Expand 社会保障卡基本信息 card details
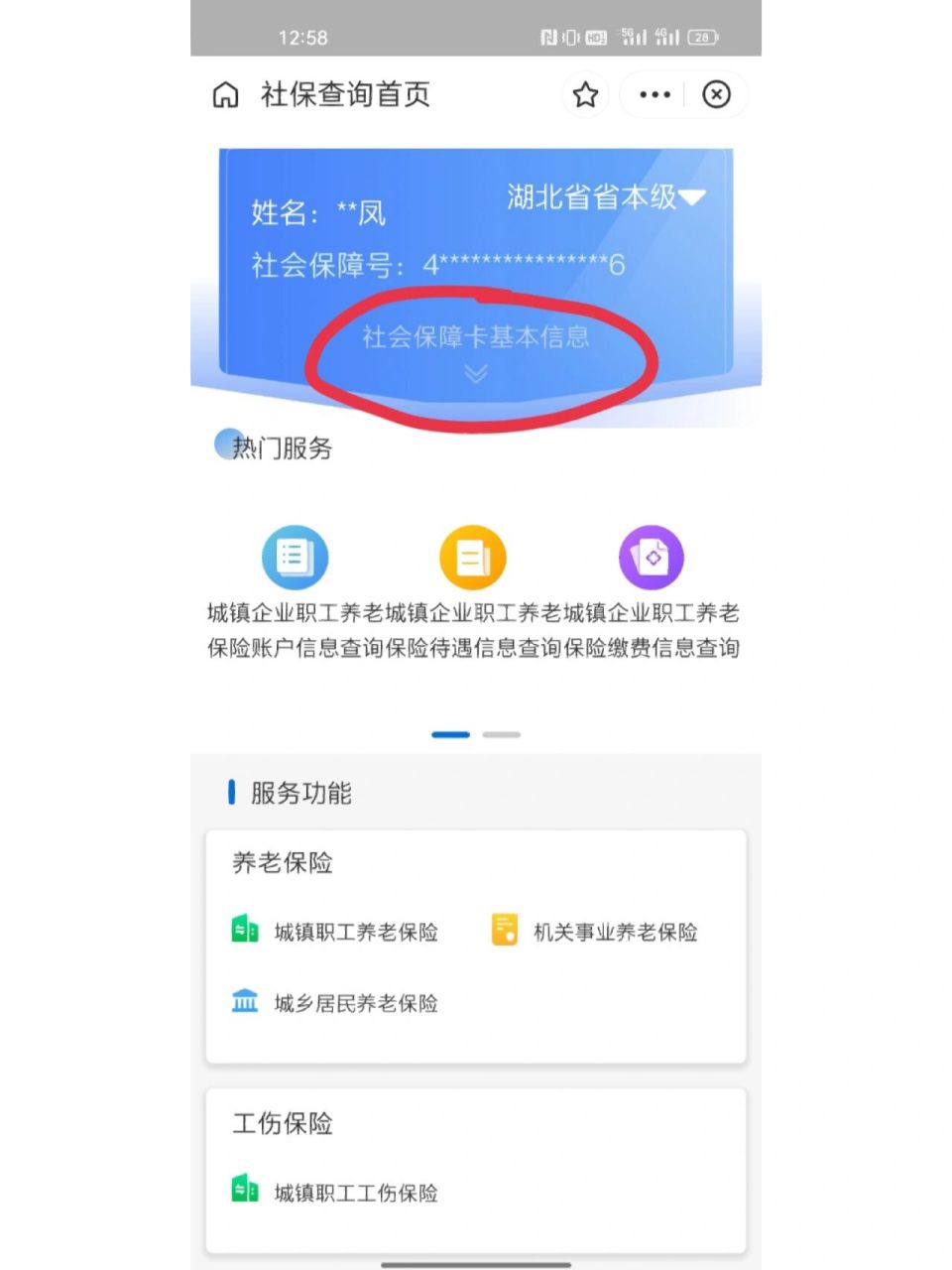The height and width of the screenshot is (1270, 952). tap(474, 337)
